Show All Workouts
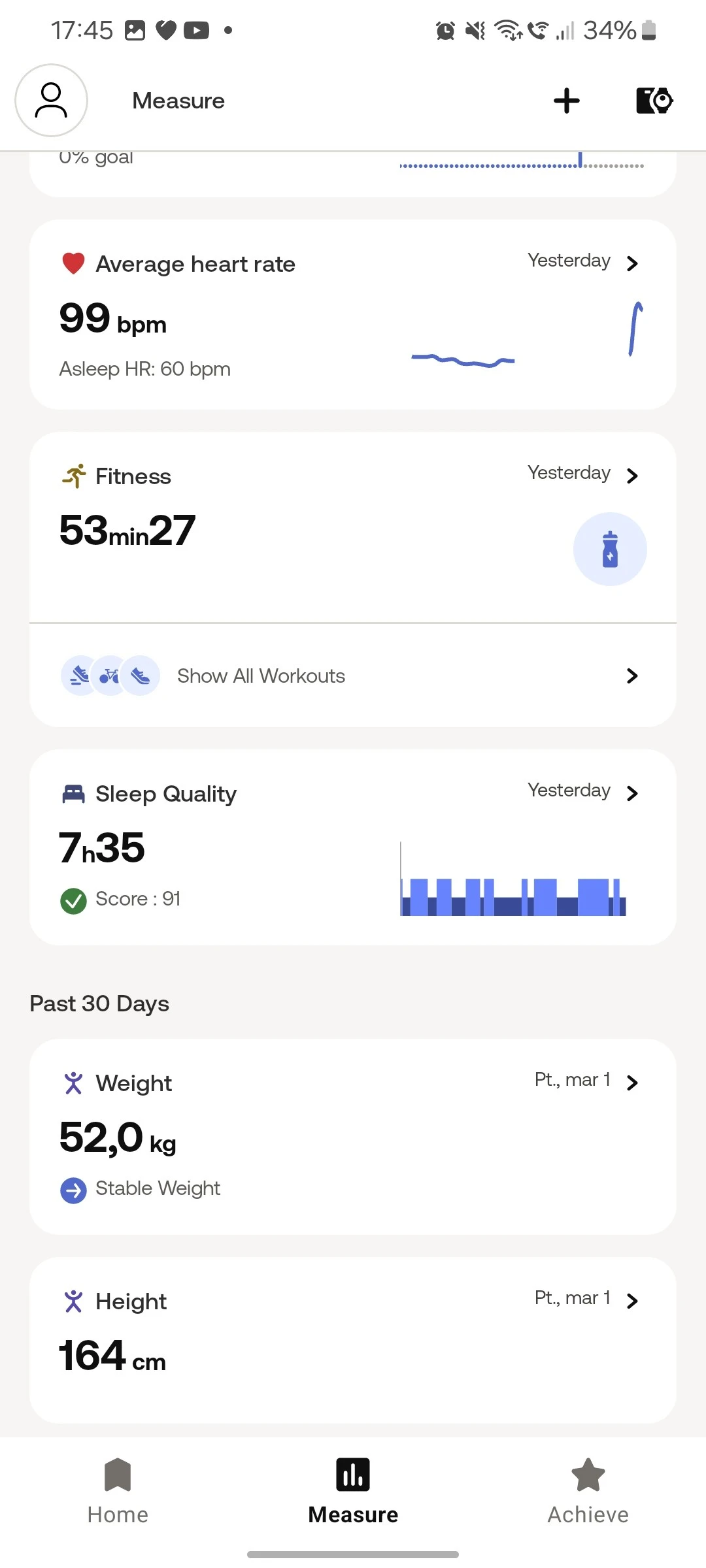This screenshot has height=1568, width=706. point(353,676)
